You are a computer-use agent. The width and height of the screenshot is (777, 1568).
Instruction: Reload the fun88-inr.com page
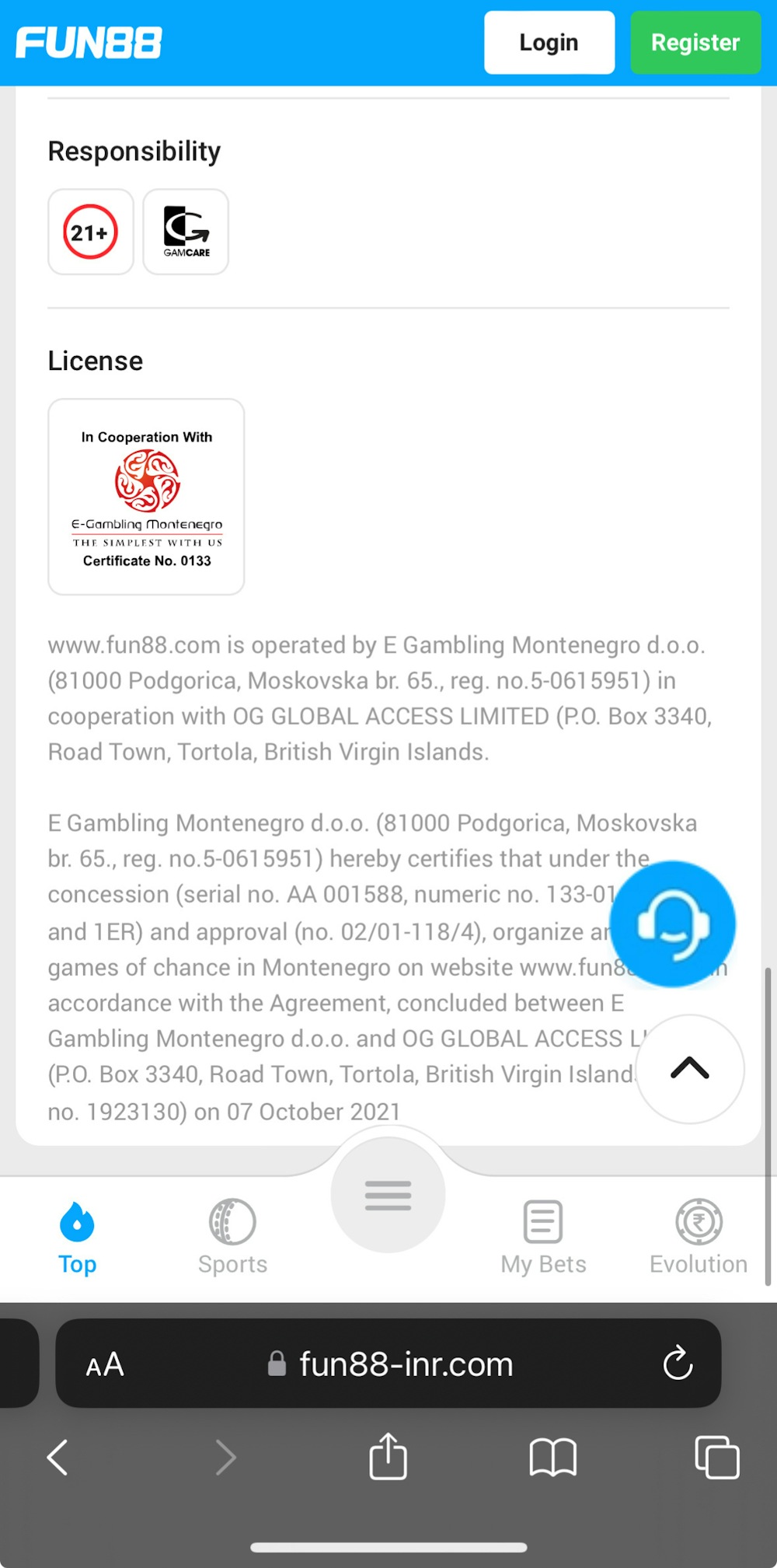pyautogui.click(x=678, y=1363)
